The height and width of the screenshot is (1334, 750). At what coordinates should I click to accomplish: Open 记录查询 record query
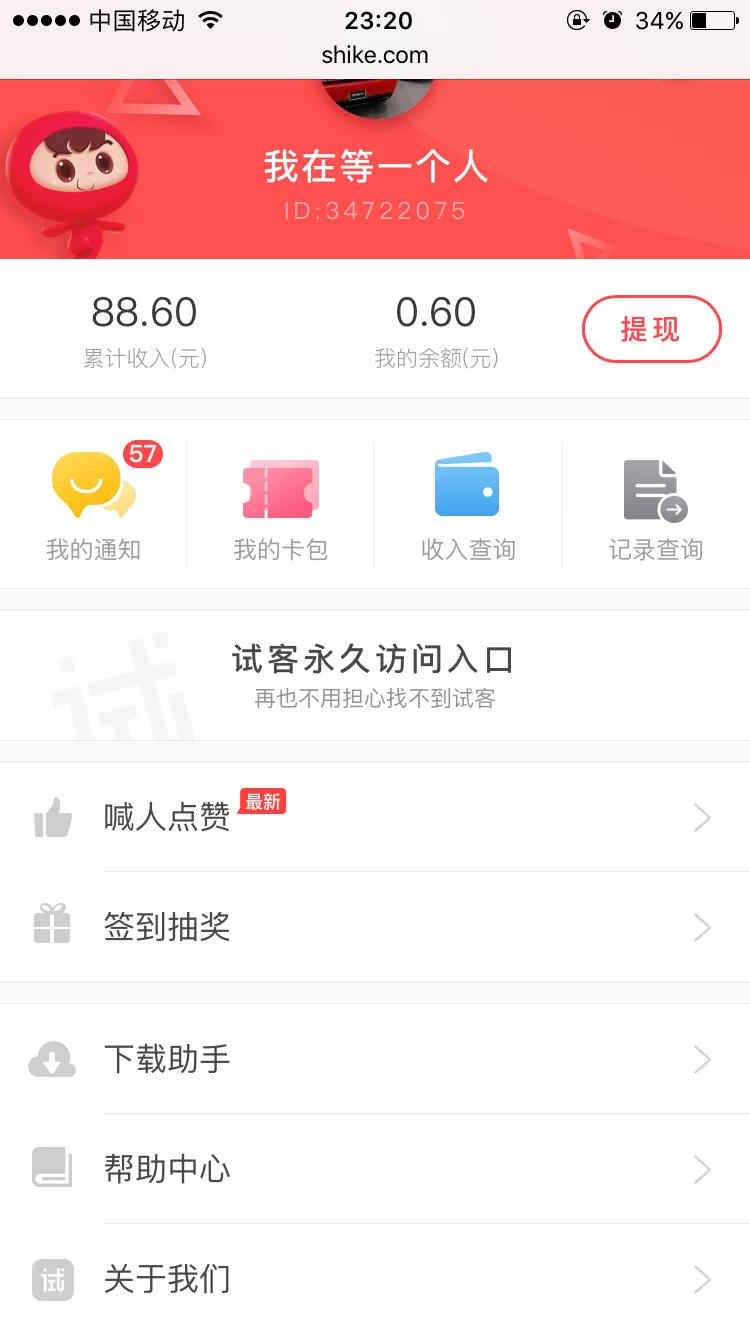(x=655, y=505)
